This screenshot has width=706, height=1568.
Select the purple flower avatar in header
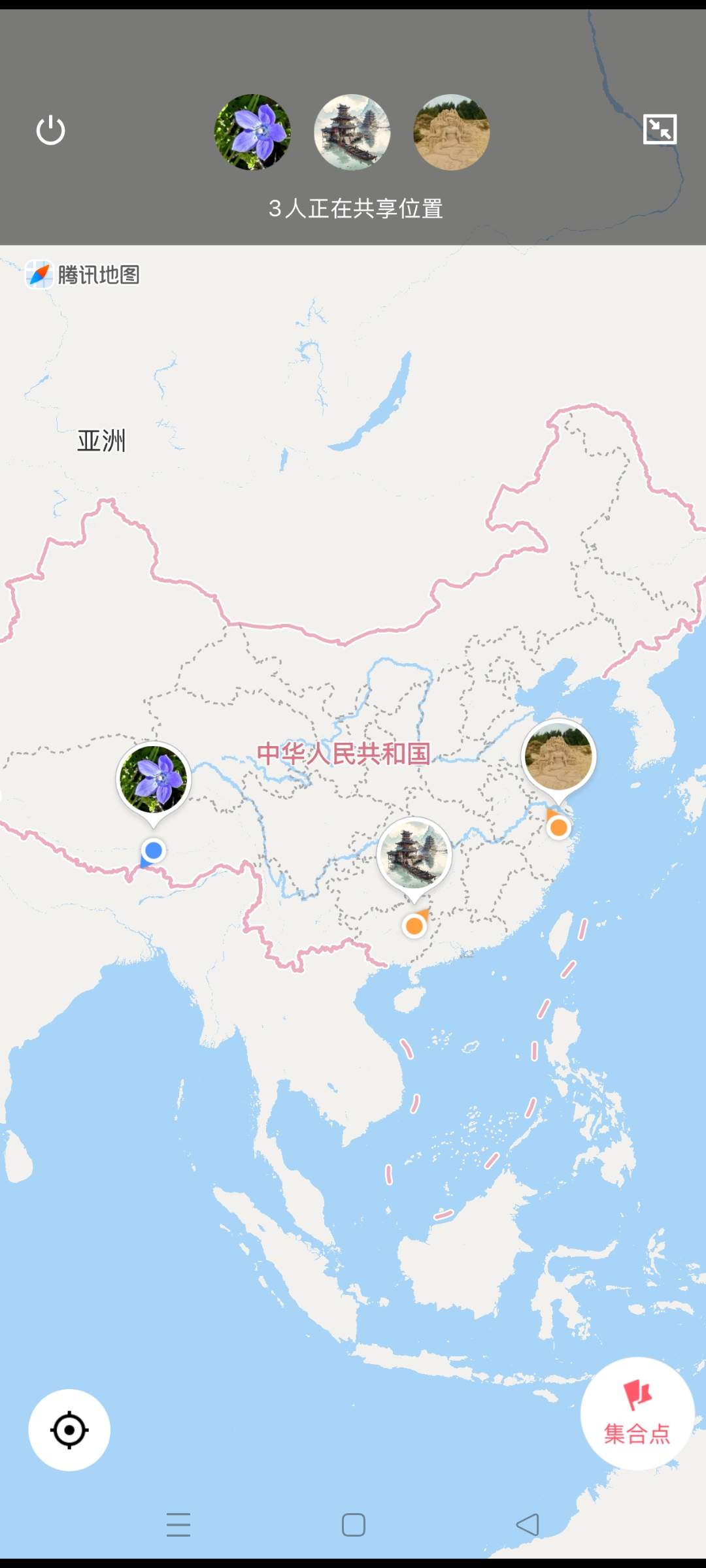[253, 133]
